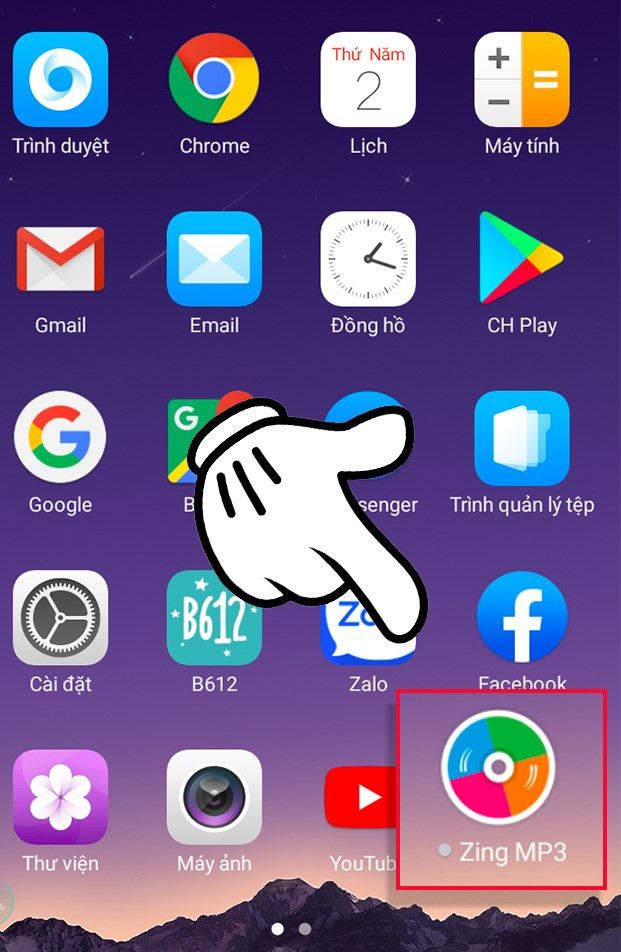Open the Lịch calendar app
The width and height of the screenshot is (621, 952).
pyautogui.click(x=368, y=79)
